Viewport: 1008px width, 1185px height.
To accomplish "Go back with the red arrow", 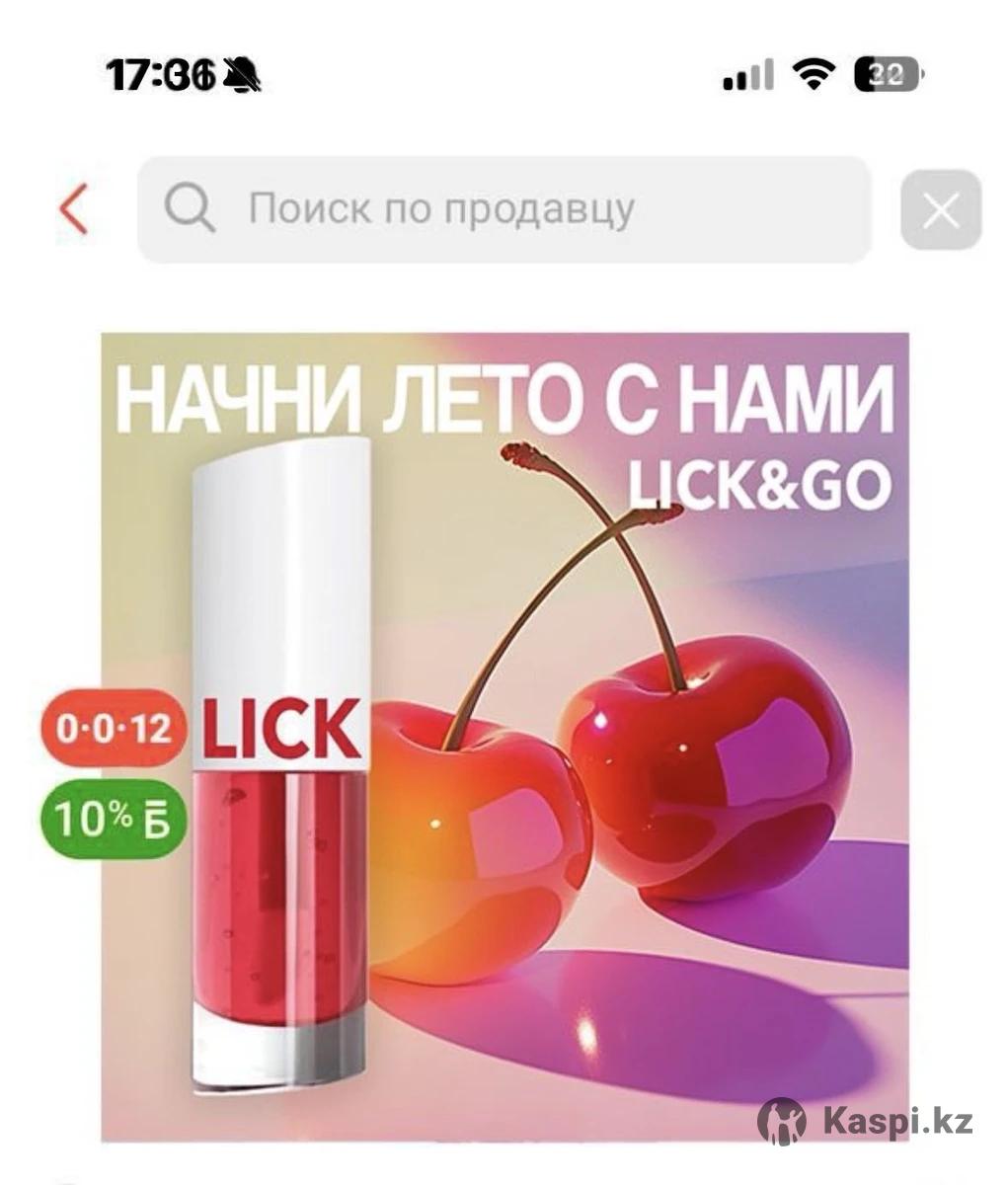I will 74,209.
